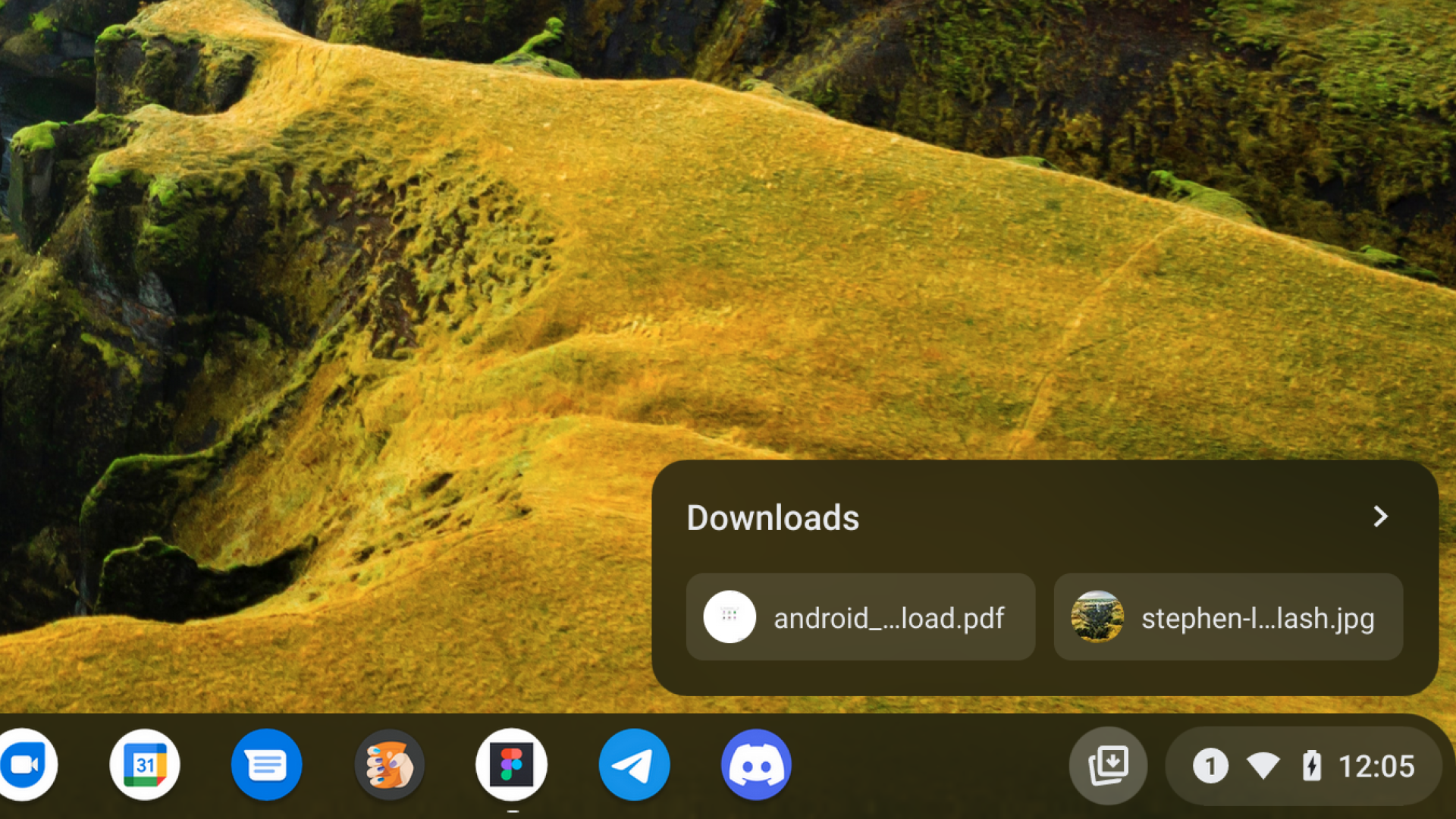The height and width of the screenshot is (819, 1456).
Task: Open Google Calendar app
Action: 145,764
